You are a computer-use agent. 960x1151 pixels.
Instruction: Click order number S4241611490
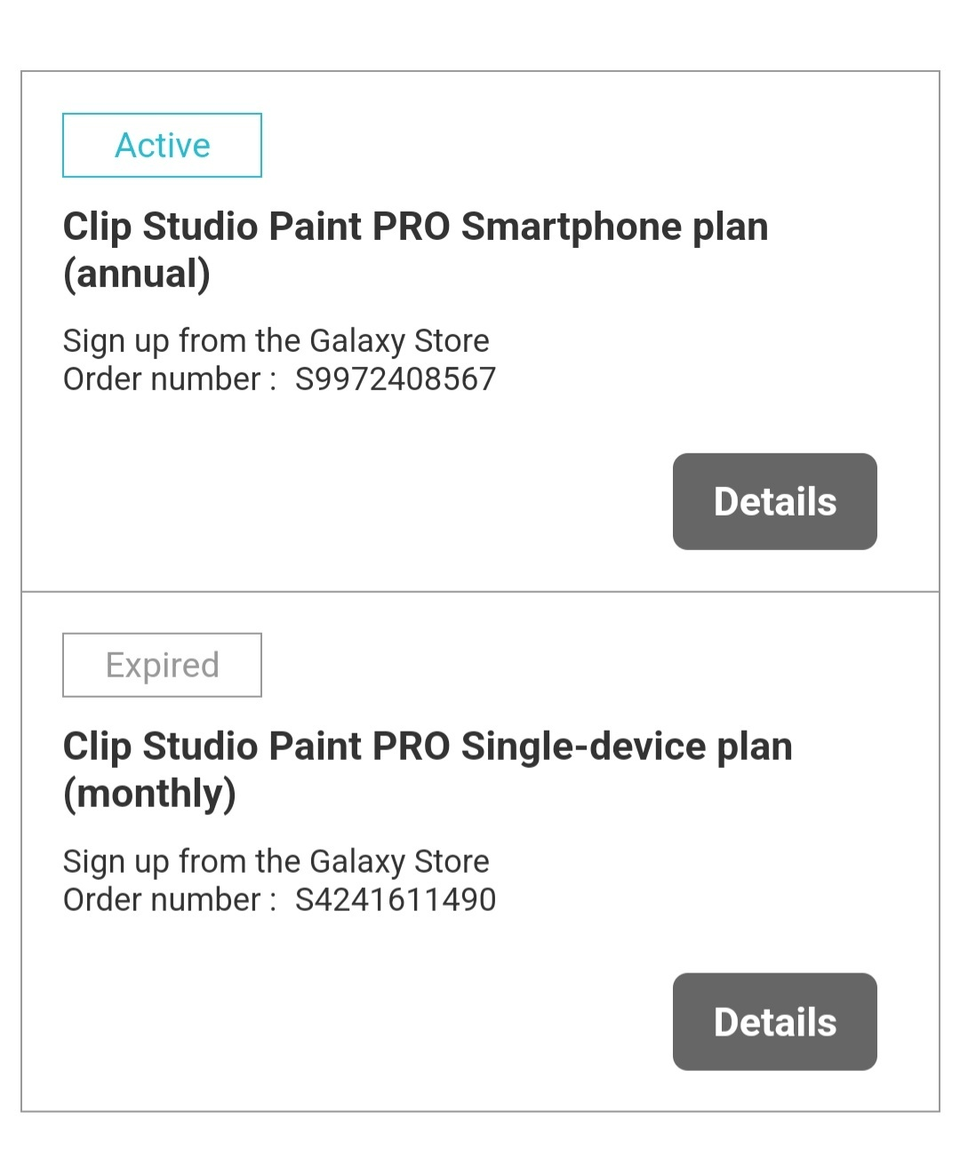pyautogui.click(x=395, y=899)
